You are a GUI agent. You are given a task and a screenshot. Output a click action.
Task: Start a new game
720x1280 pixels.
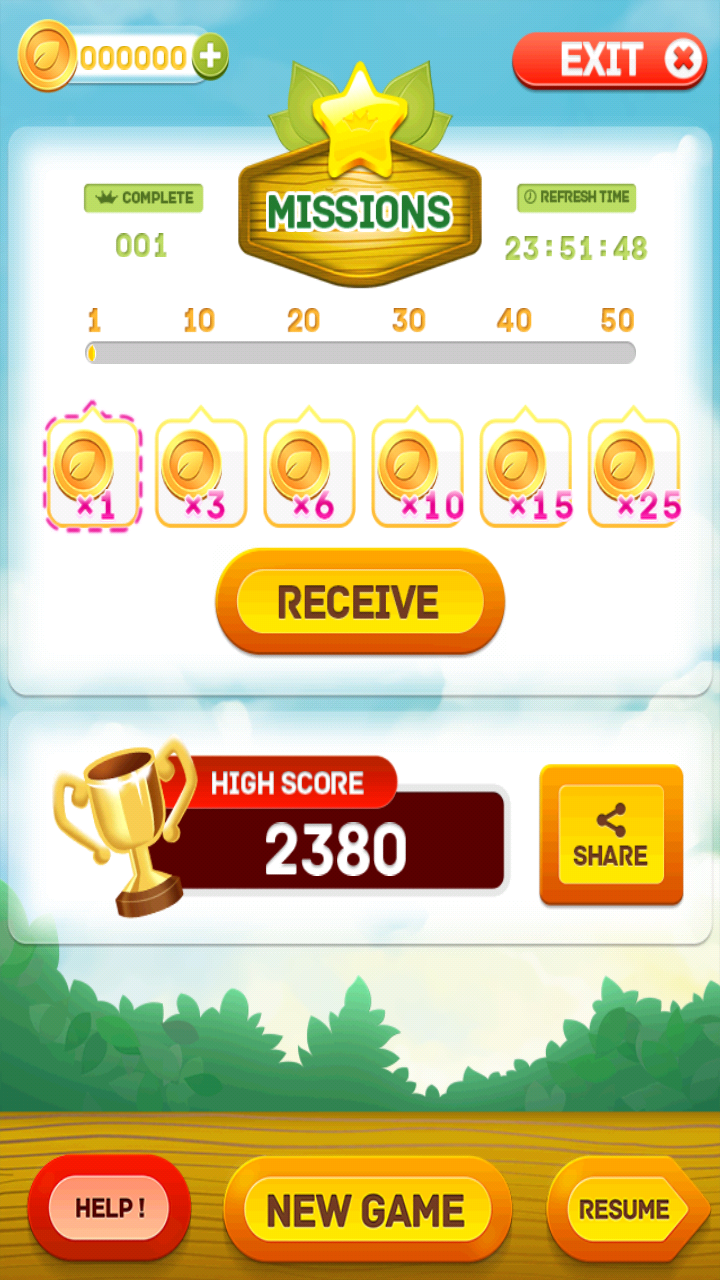click(366, 1210)
